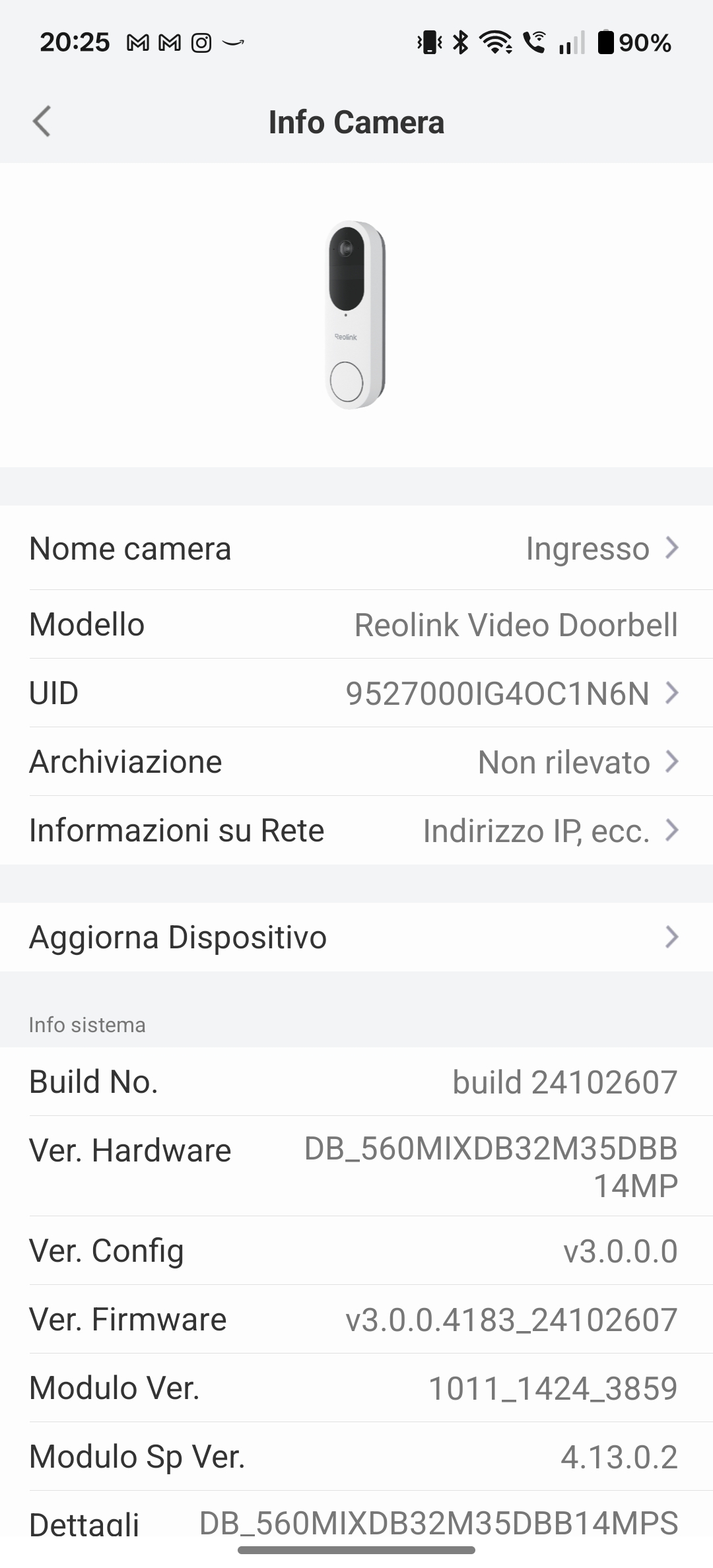
Task: Open Aggiorna Dispositivo
Action: [356, 937]
